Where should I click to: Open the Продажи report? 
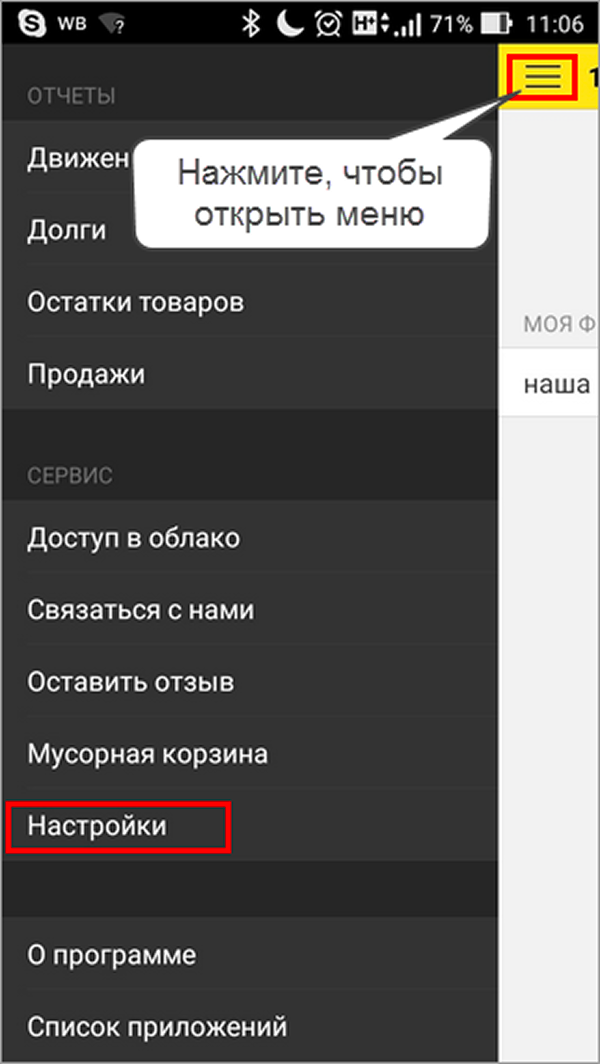point(249,374)
